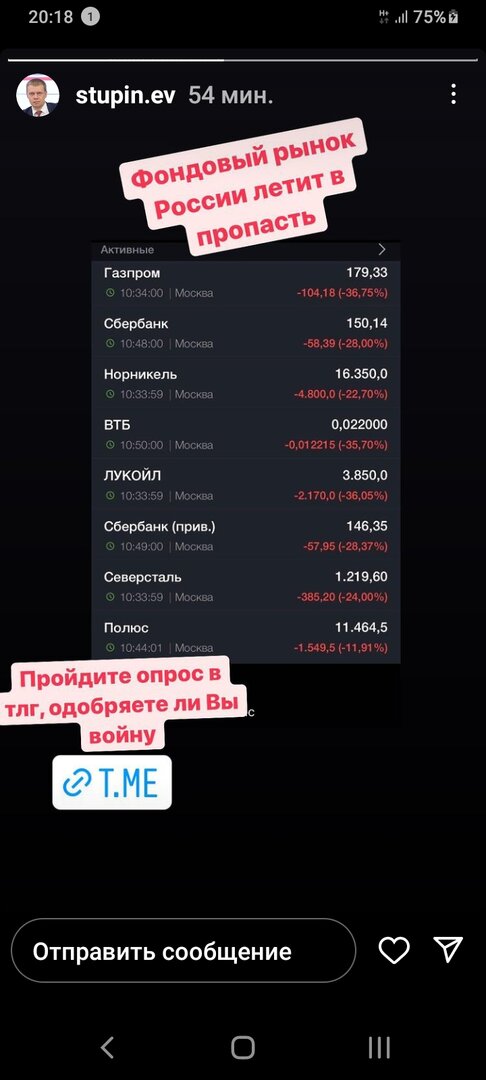Open the T.ME link sticker
Screen dimensions: 486x1080
pos(112,782)
